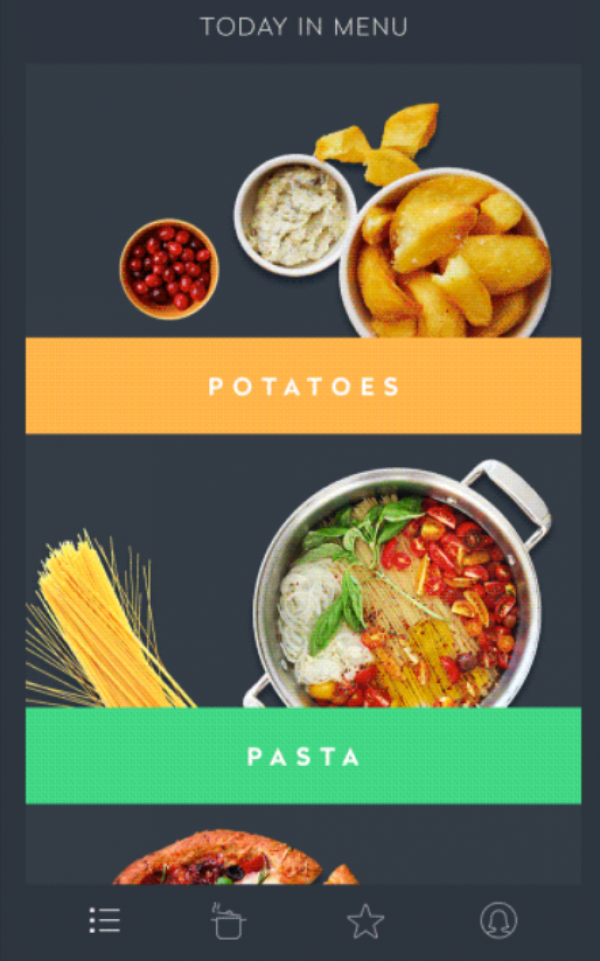
Task: Switch to the cooking pot tab
Action: coord(229,921)
